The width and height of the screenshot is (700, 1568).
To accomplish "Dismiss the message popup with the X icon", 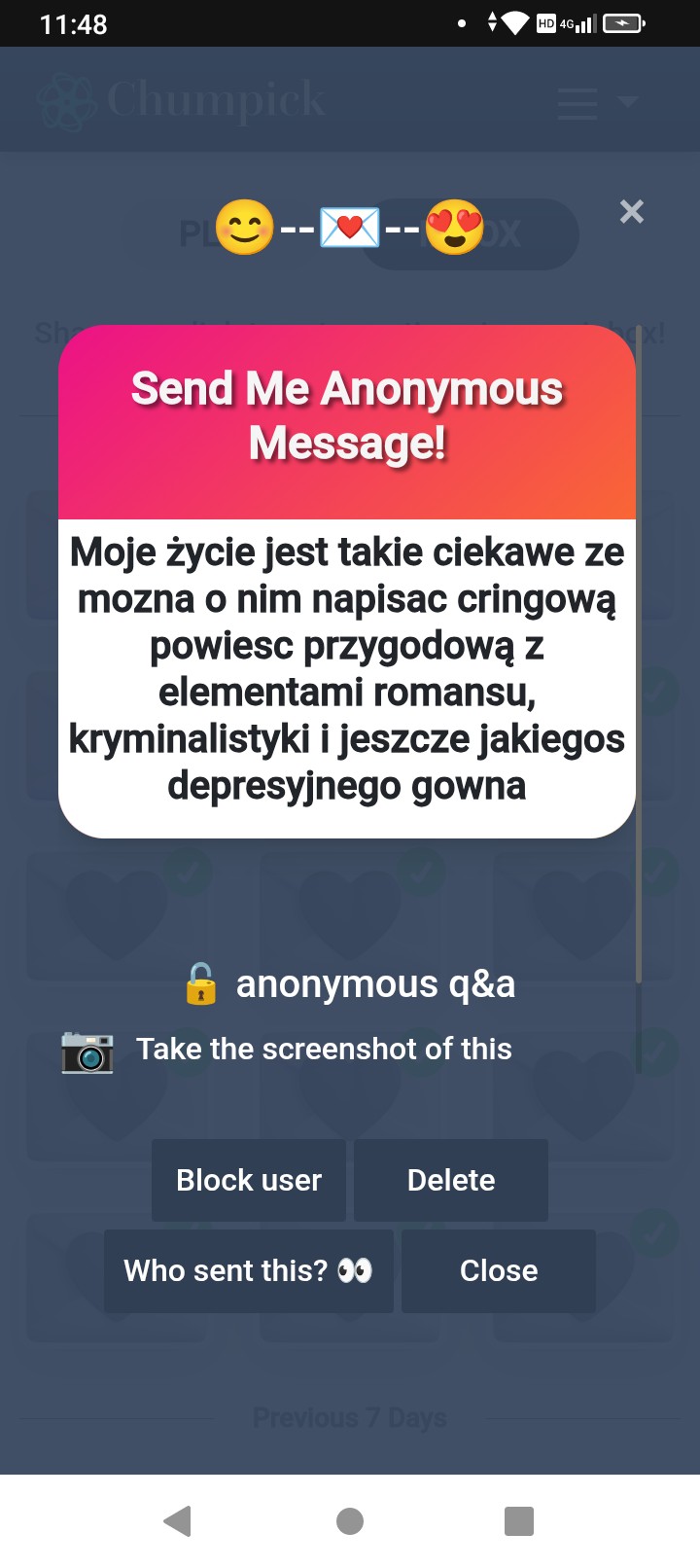I will tap(632, 211).
